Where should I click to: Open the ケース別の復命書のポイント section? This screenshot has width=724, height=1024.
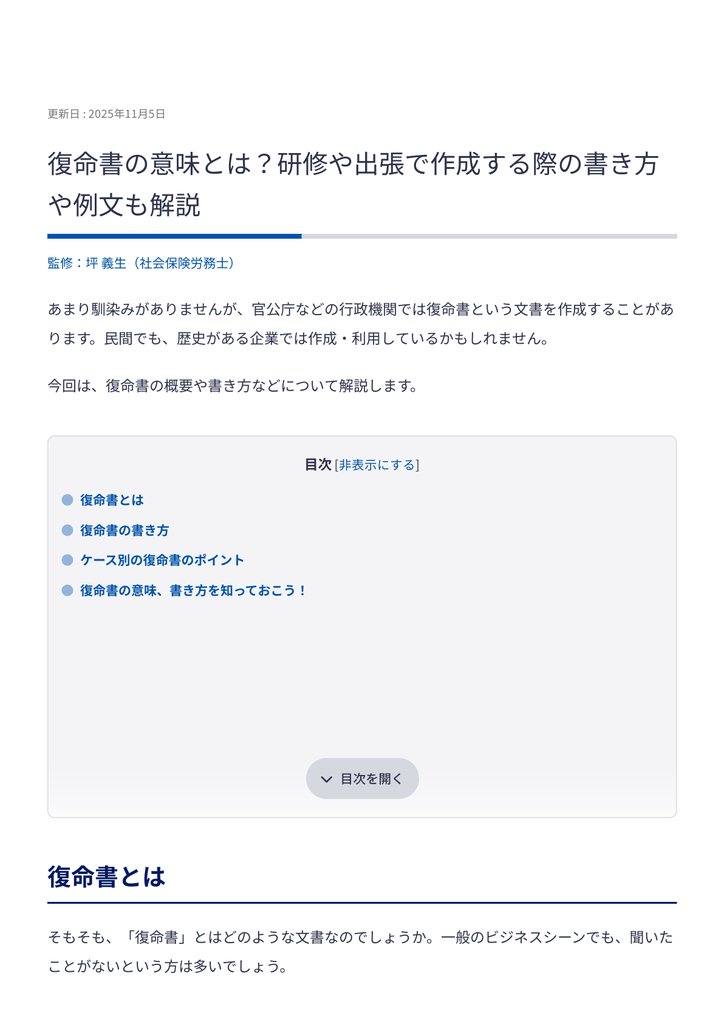pyautogui.click(x=162, y=561)
